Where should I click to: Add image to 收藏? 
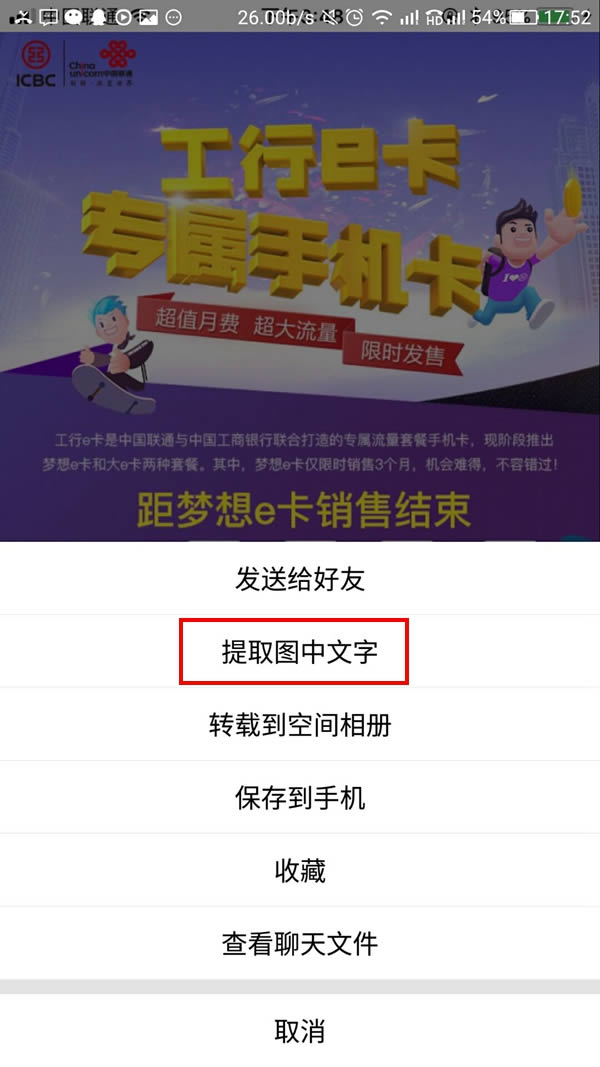point(300,871)
